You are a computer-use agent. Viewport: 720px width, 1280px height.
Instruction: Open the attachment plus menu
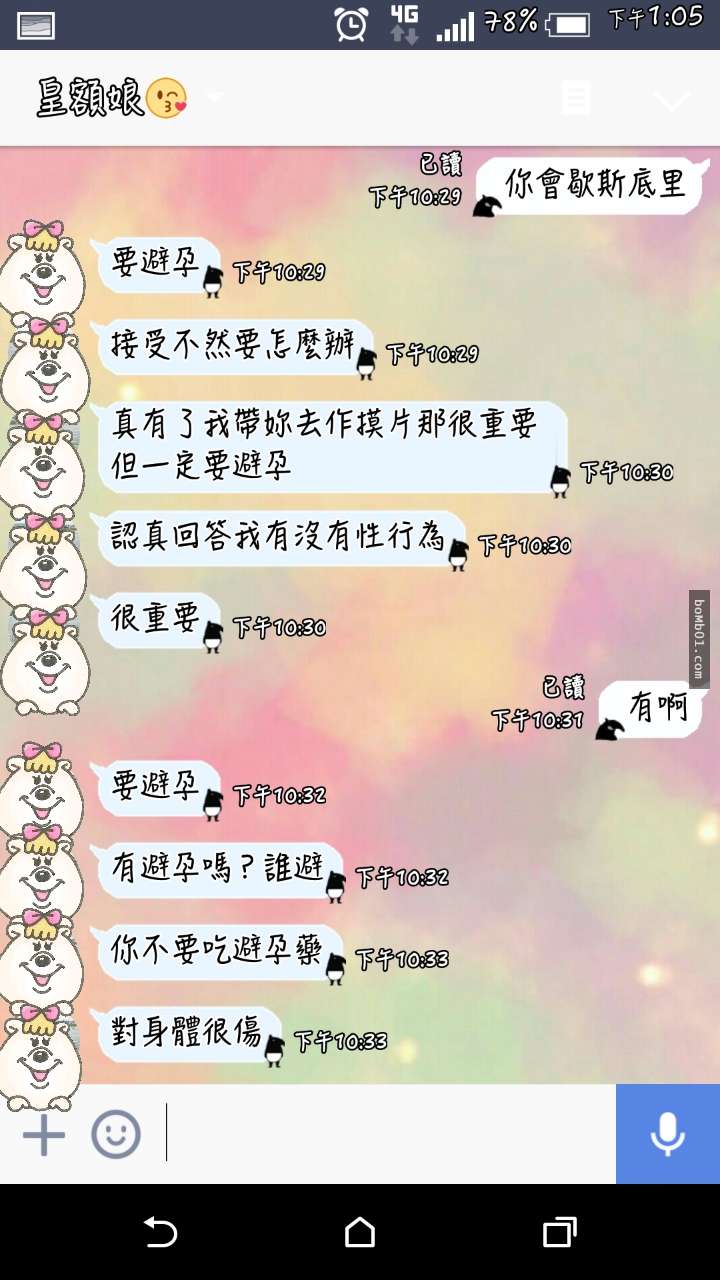[x=43, y=1135]
